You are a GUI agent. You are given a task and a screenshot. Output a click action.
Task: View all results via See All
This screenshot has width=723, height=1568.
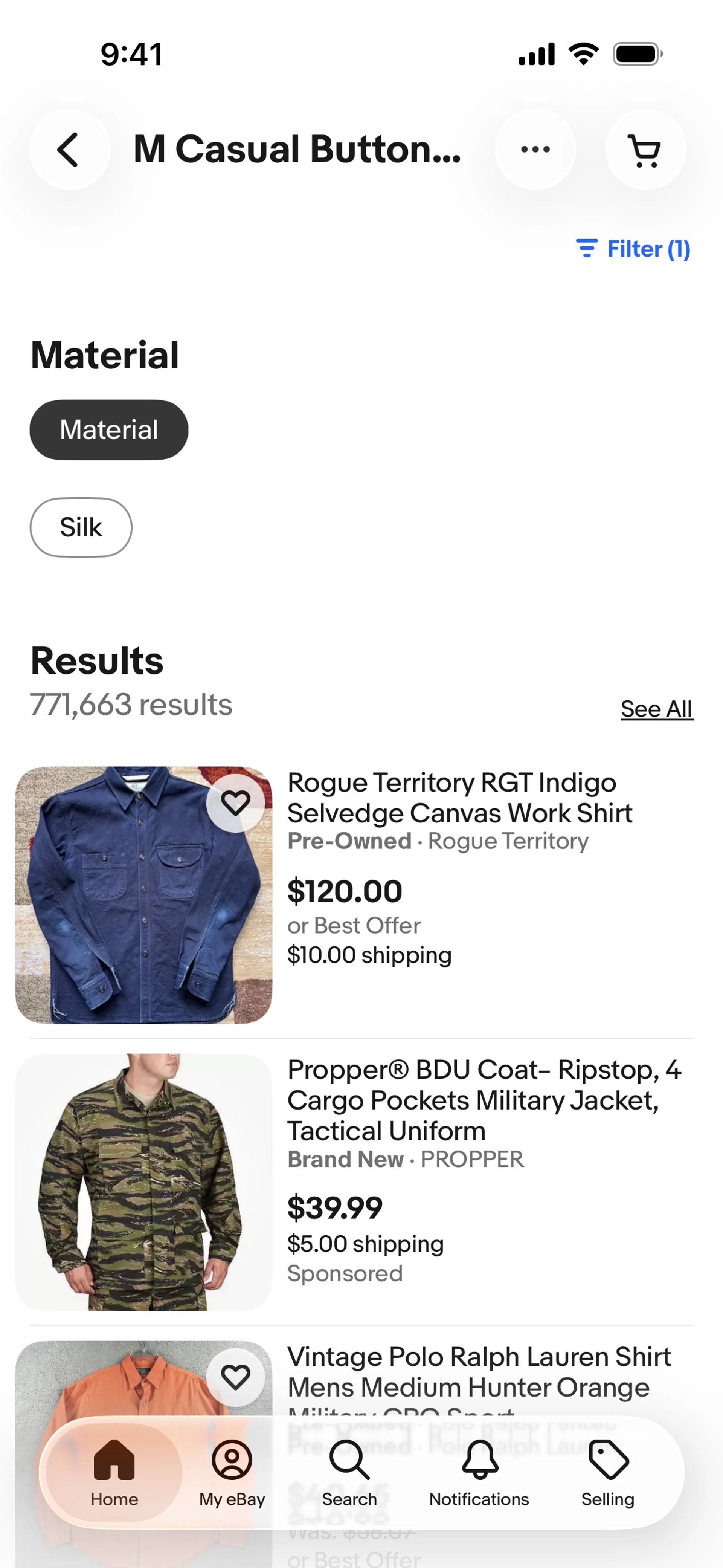(x=656, y=709)
